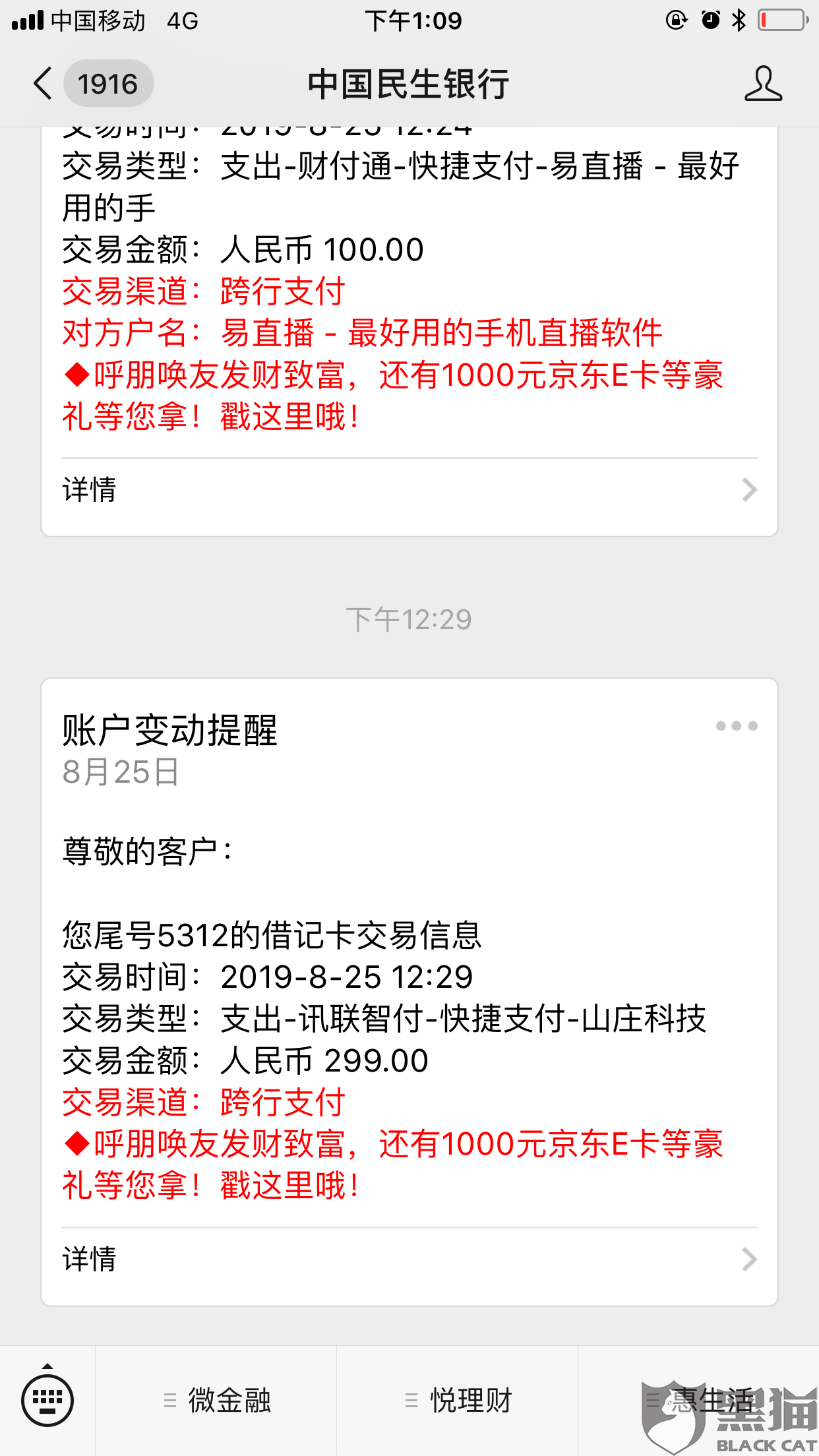Open the three-dot menu on 账户变动提醒

pyautogui.click(x=737, y=726)
